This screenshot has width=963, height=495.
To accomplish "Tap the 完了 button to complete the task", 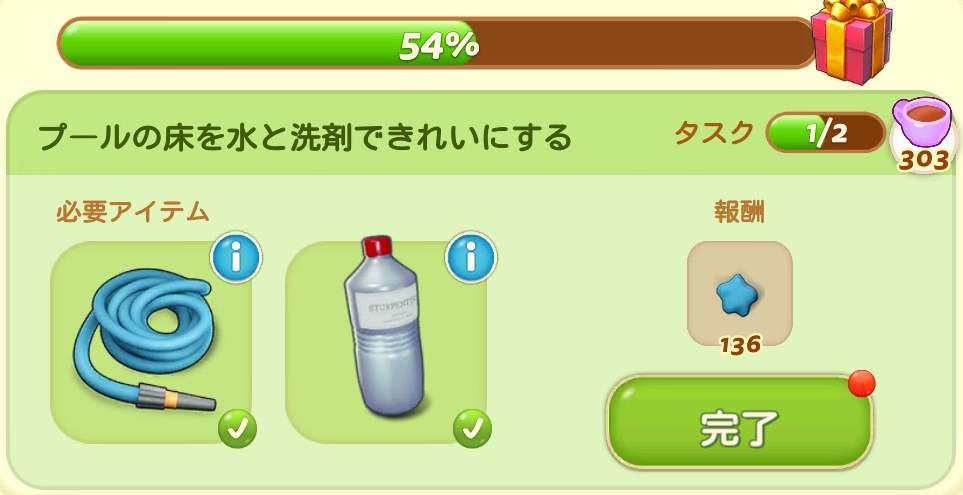I will click(x=738, y=424).
